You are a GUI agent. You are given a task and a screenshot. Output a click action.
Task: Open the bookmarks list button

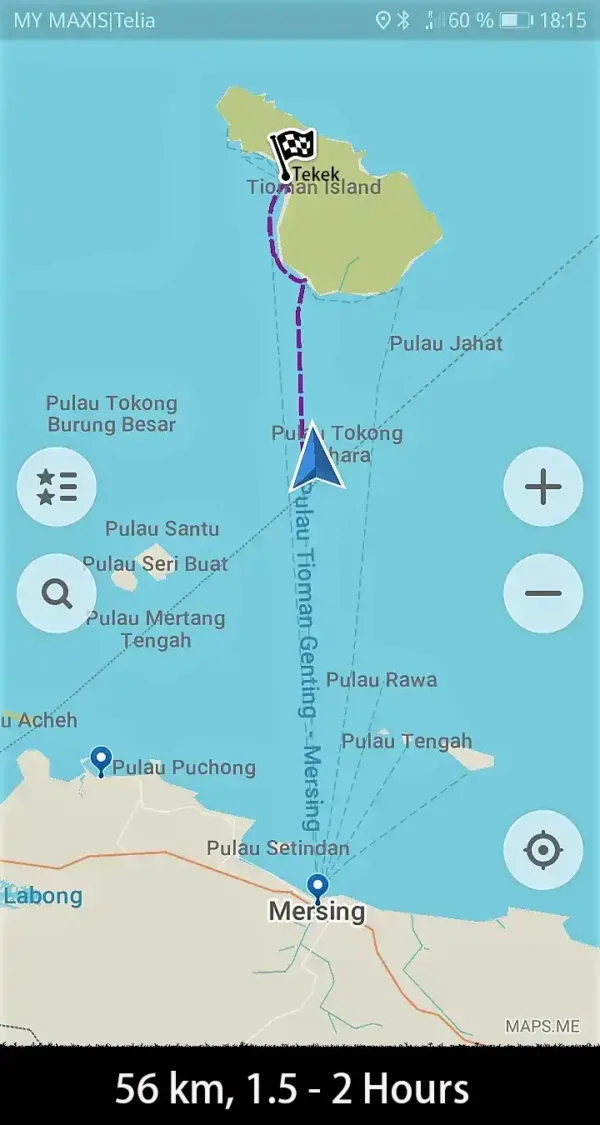click(57, 487)
